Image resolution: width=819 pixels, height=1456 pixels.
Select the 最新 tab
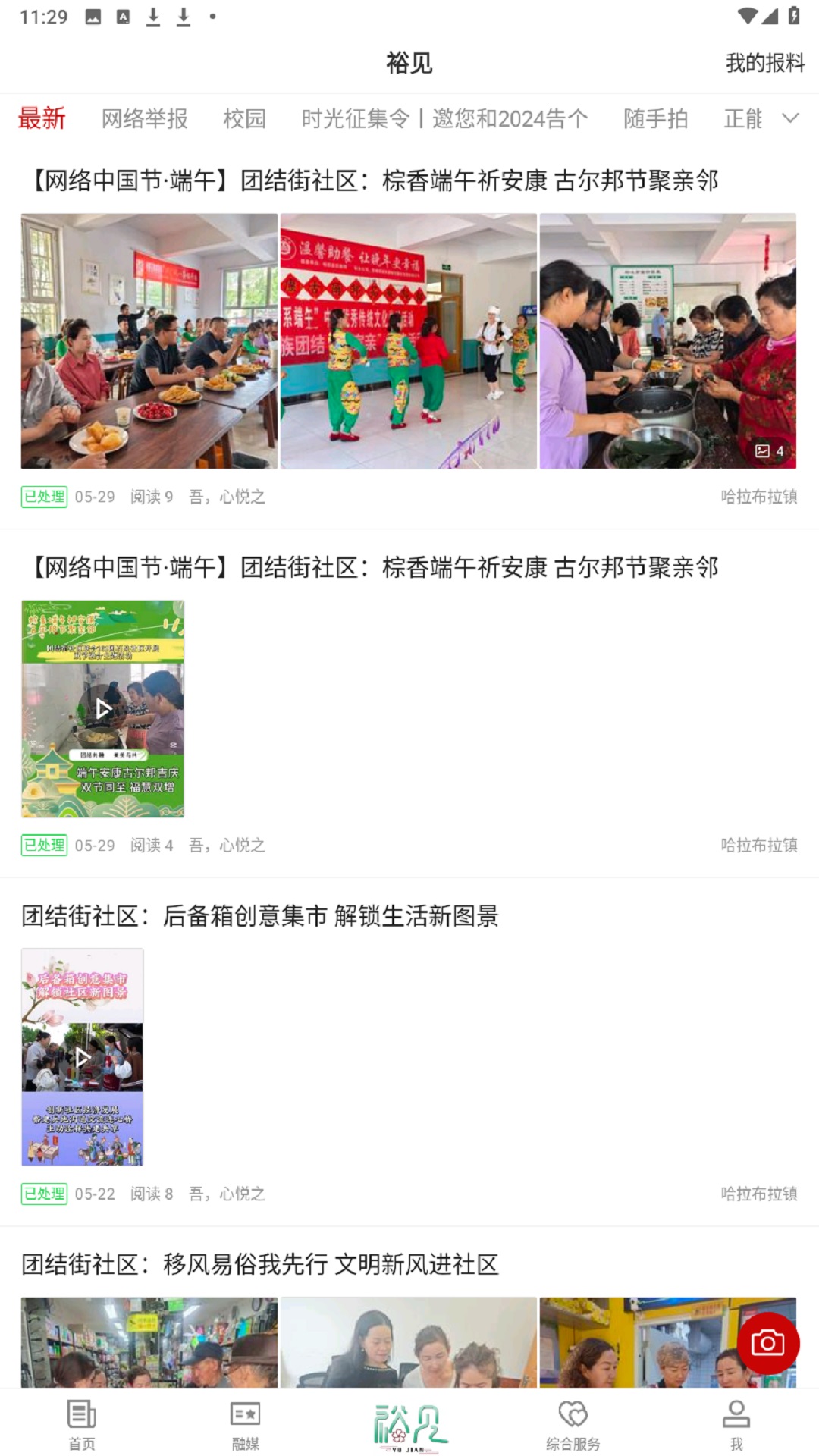[41, 119]
